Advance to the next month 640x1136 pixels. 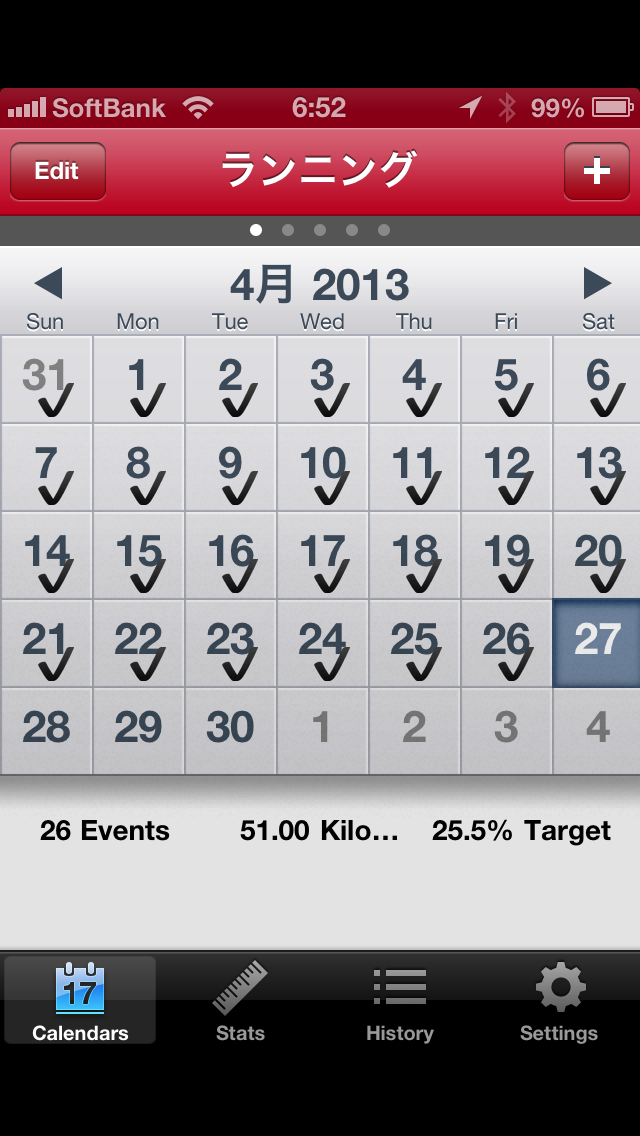pos(597,284)
